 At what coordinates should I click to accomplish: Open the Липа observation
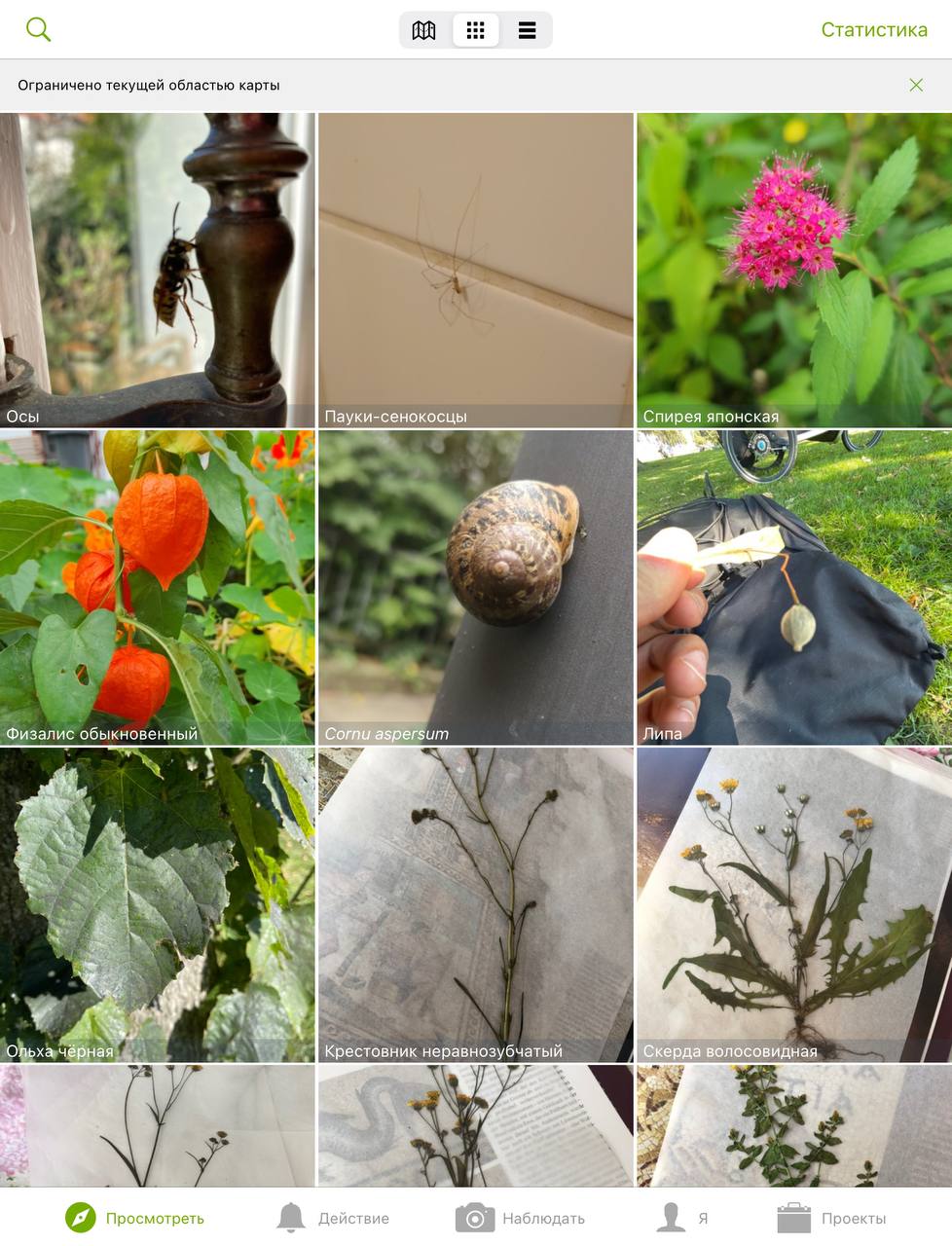pos(793,587)
